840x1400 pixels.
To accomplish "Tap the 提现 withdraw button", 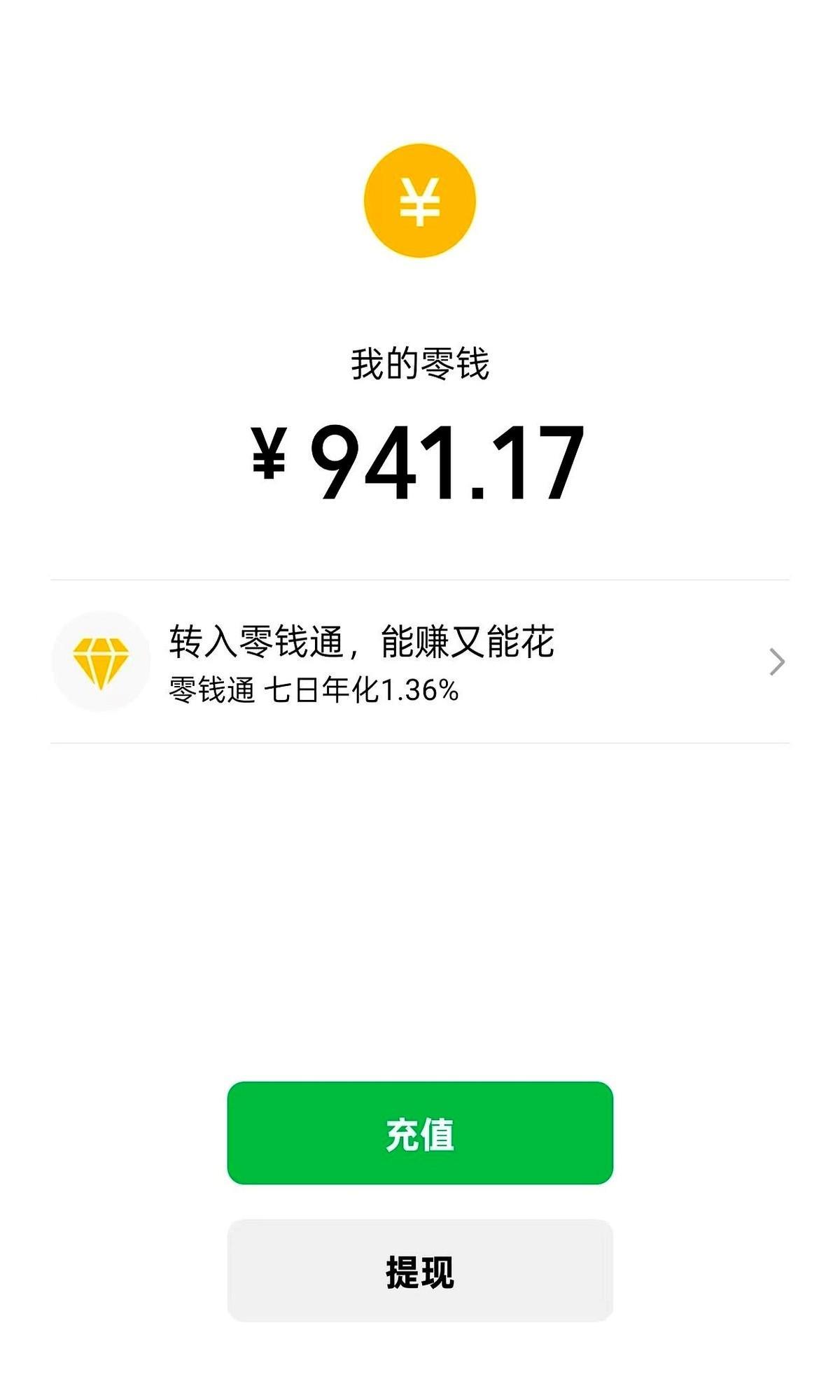I will coord(420,1270).
